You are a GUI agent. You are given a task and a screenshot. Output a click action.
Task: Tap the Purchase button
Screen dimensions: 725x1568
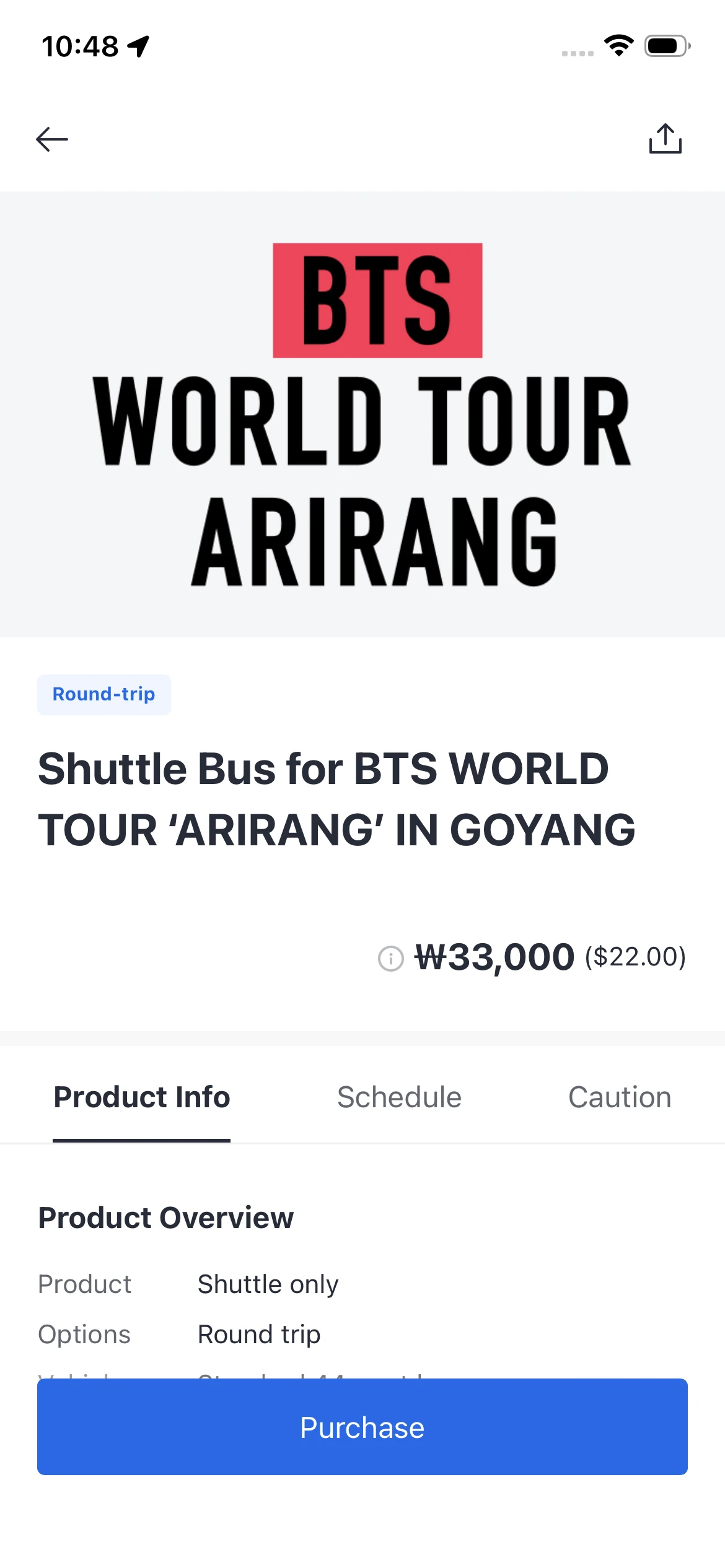pyautogui.click(x=362, y=1428)
